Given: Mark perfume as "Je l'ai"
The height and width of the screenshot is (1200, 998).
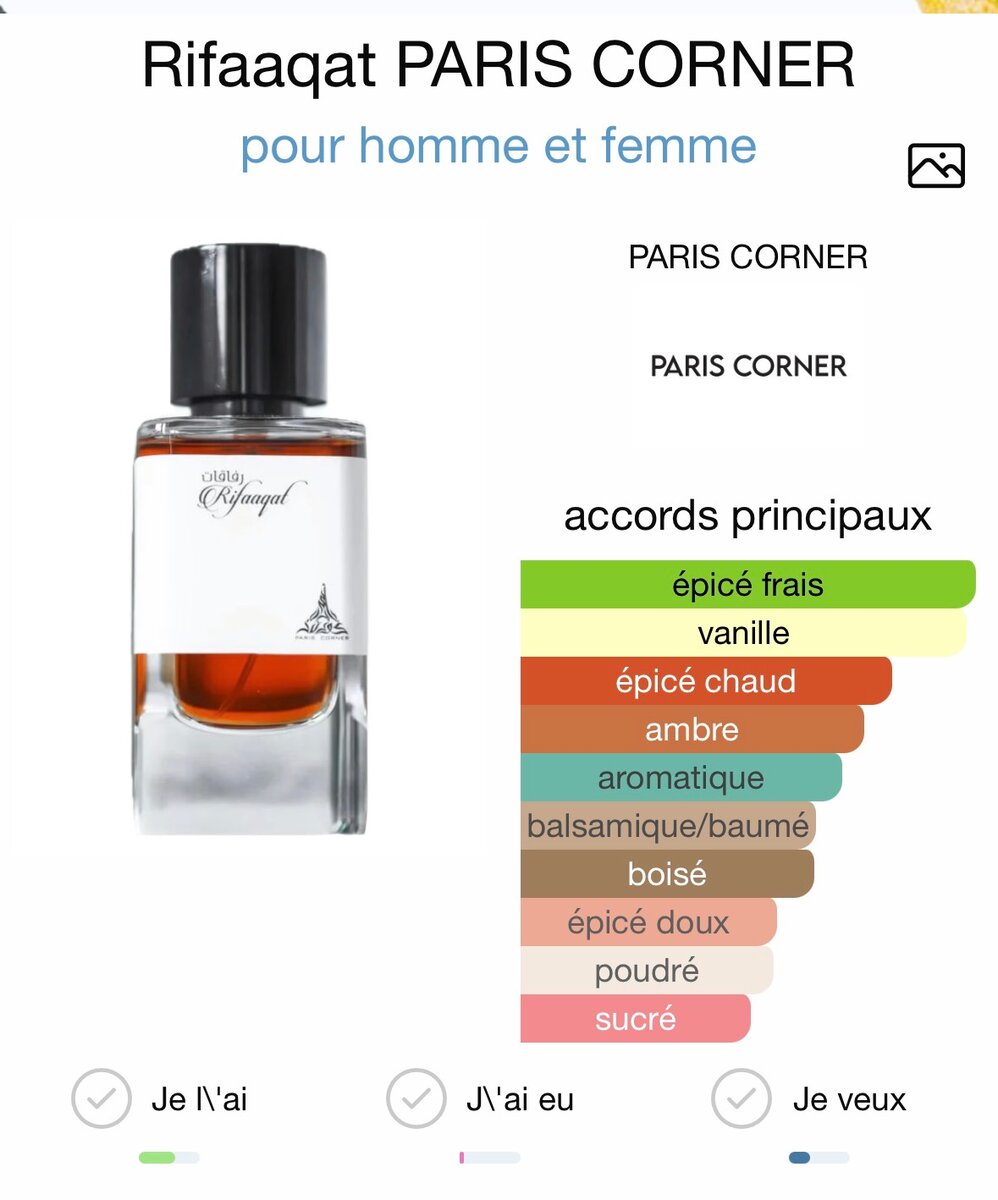Looking at the screenshot, I should pos(102,1099).
